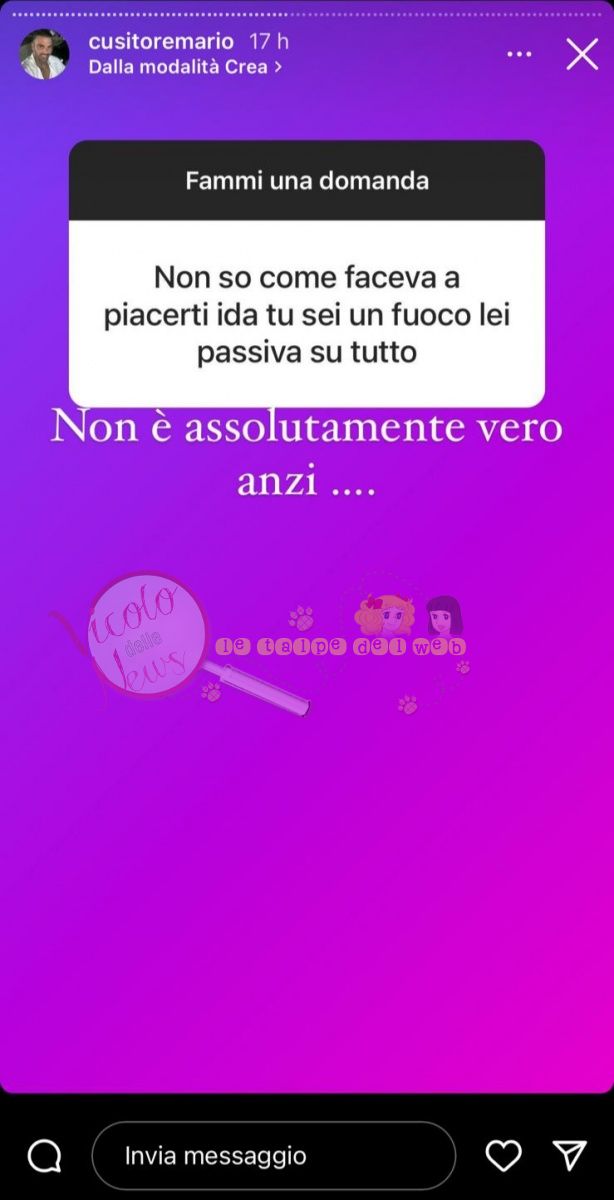Tap the 'Invia messaggio' reply field

coord(273,1156)
